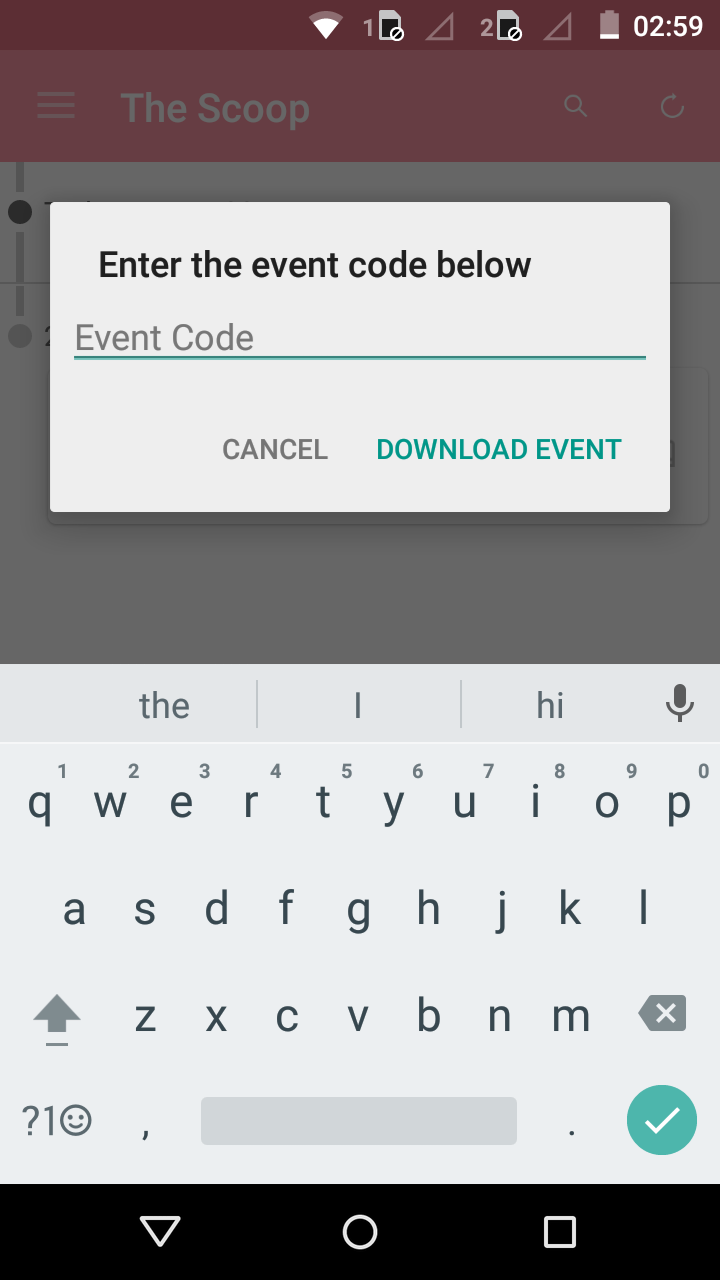The image size is (720, 1280).
Task: Cancel the event code dialog
Action: click(275, 450)
